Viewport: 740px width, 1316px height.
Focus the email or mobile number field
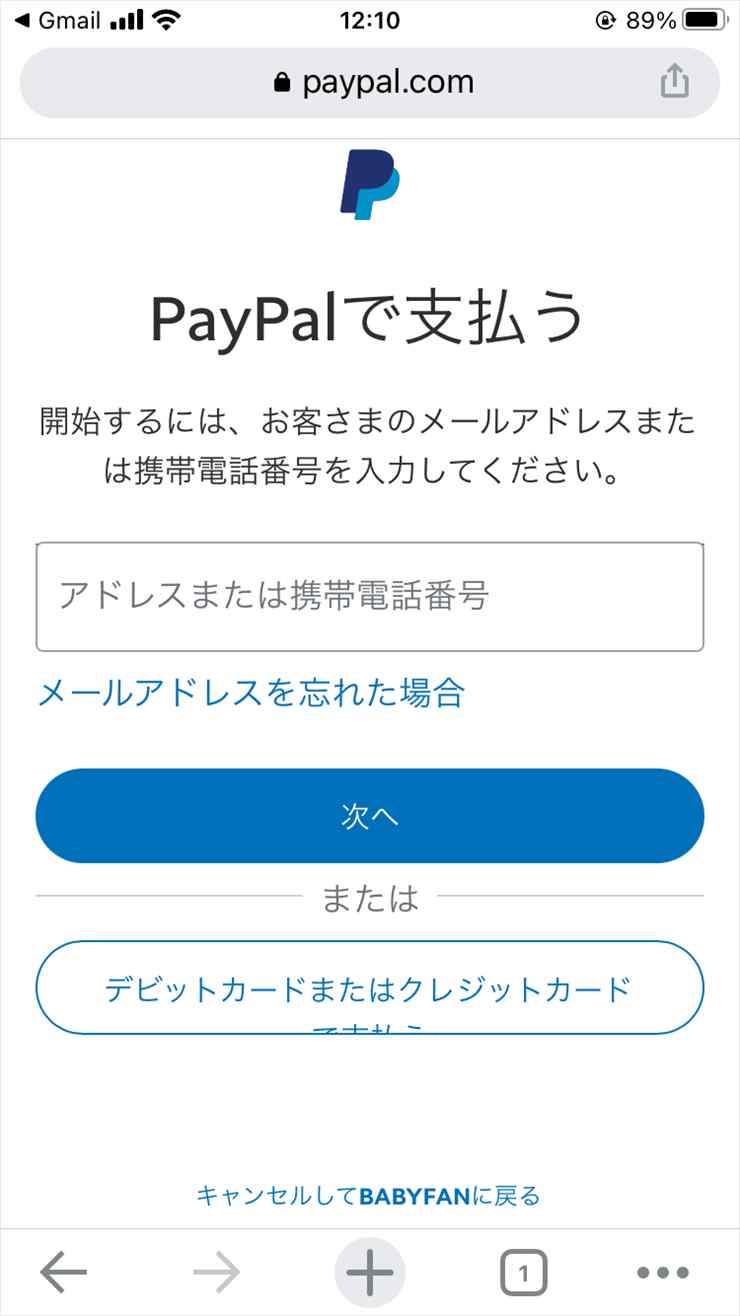point(370,597)
